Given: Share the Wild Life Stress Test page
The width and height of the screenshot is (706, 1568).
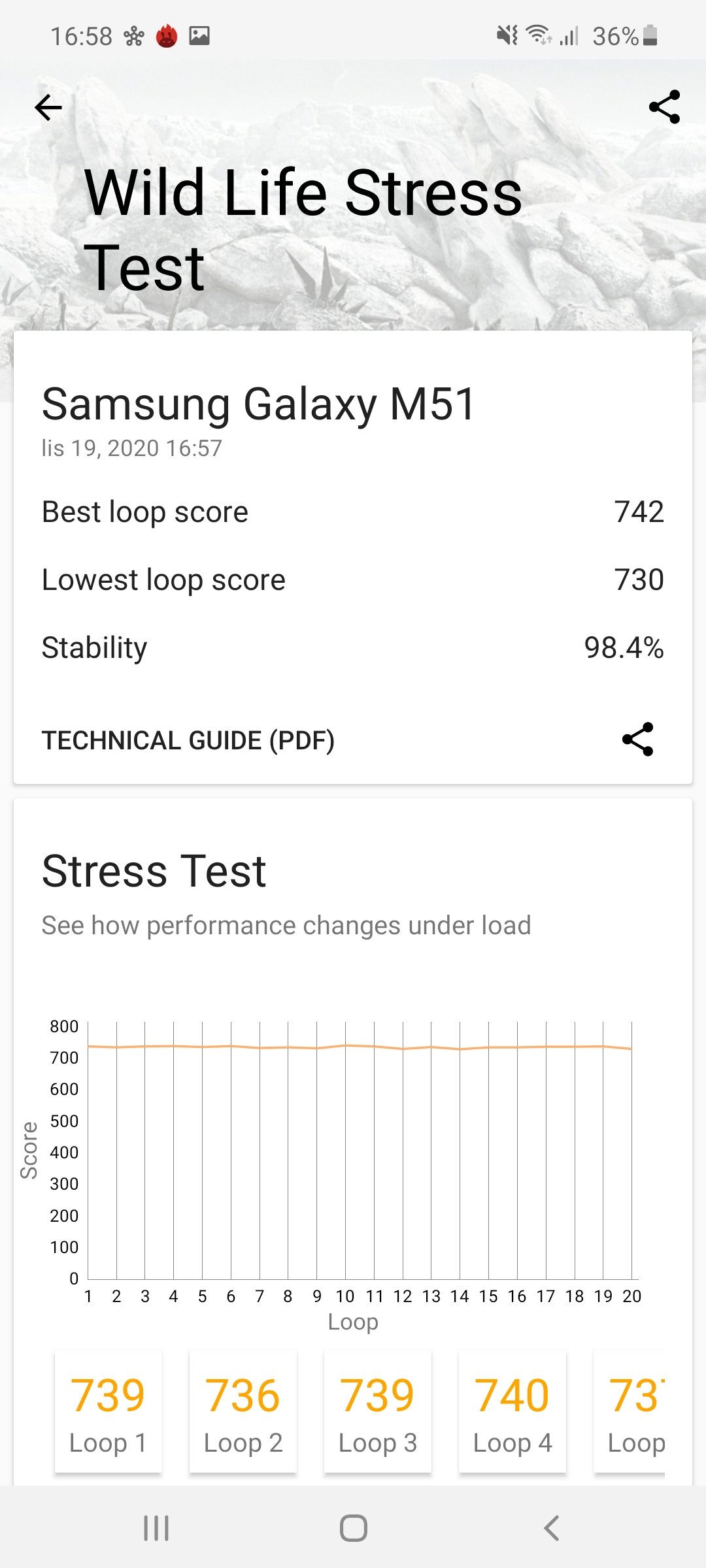Looking at the screenshot, I should pyautogui.click(x=664, y=107).
